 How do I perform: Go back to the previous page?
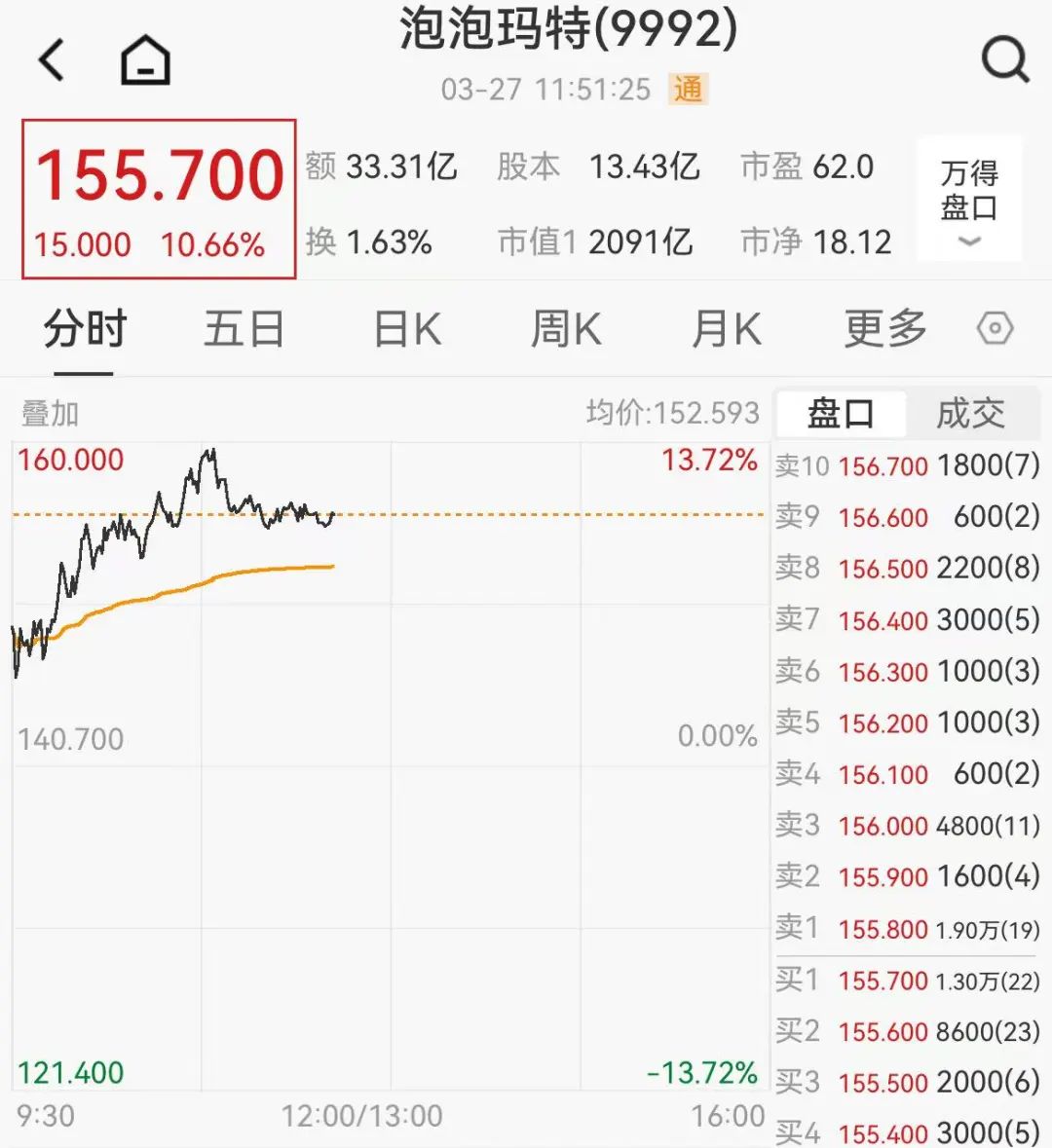[x=51, y=60]
